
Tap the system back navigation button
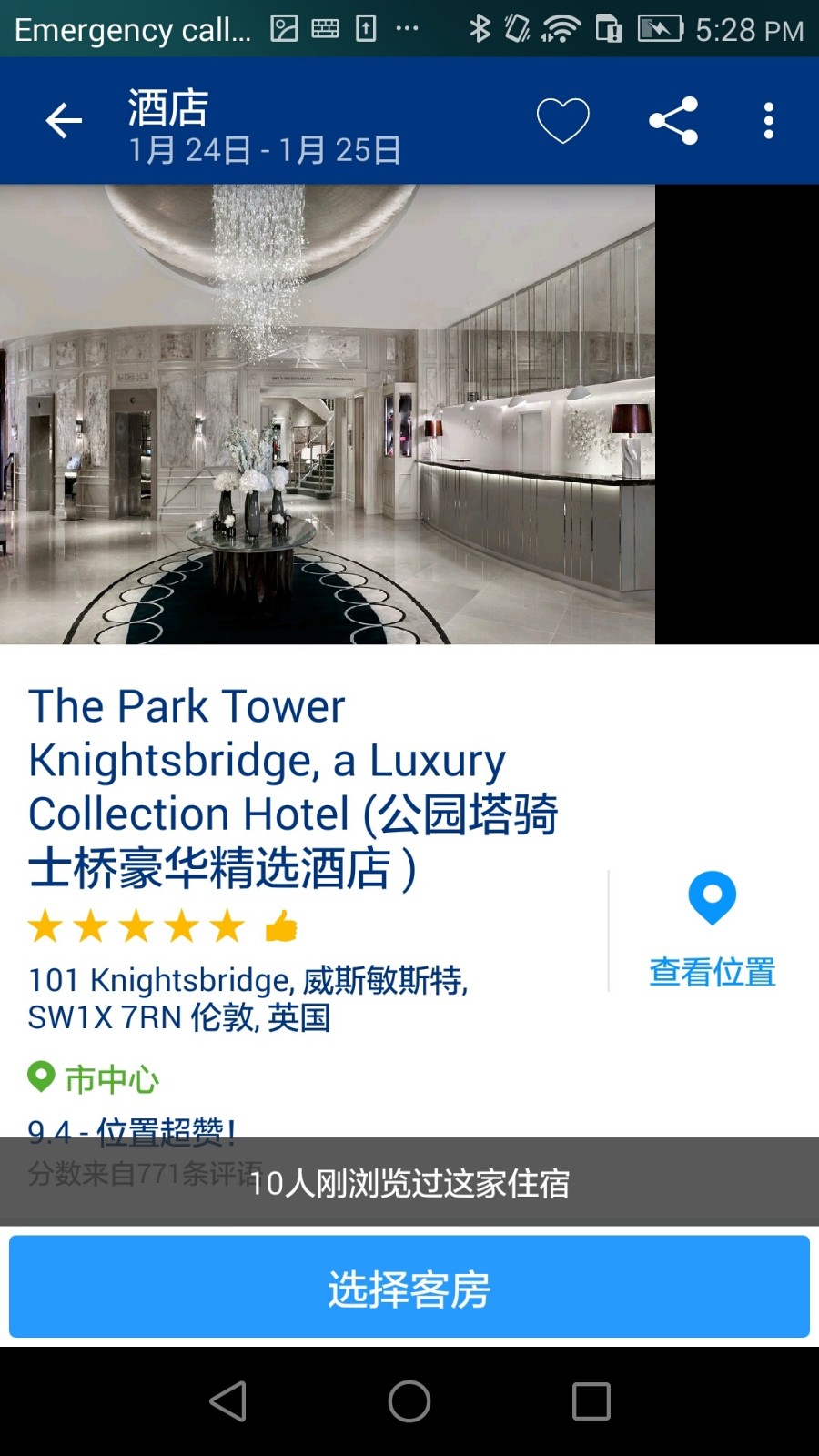tap(227, 1401)
